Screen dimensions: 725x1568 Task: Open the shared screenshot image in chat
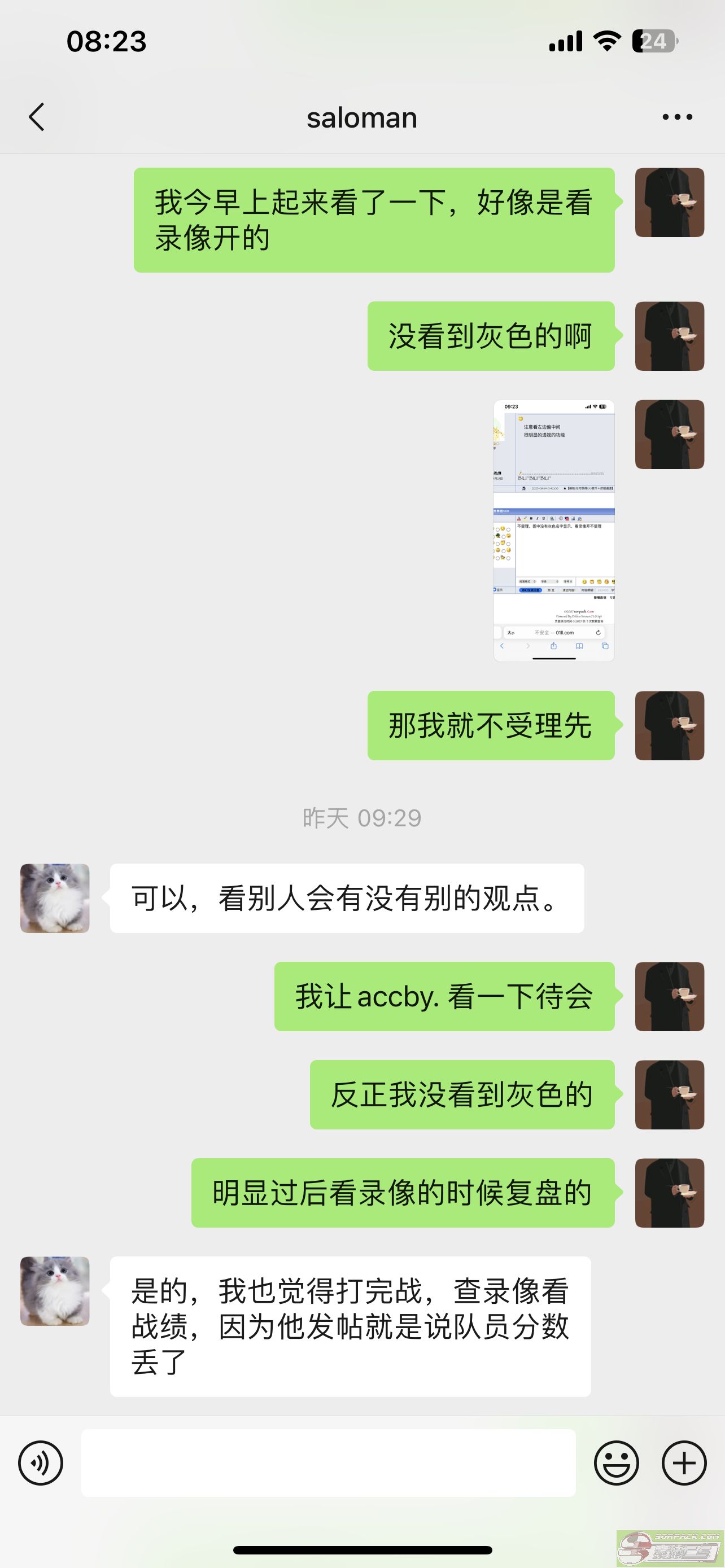(x=553, y=530)
